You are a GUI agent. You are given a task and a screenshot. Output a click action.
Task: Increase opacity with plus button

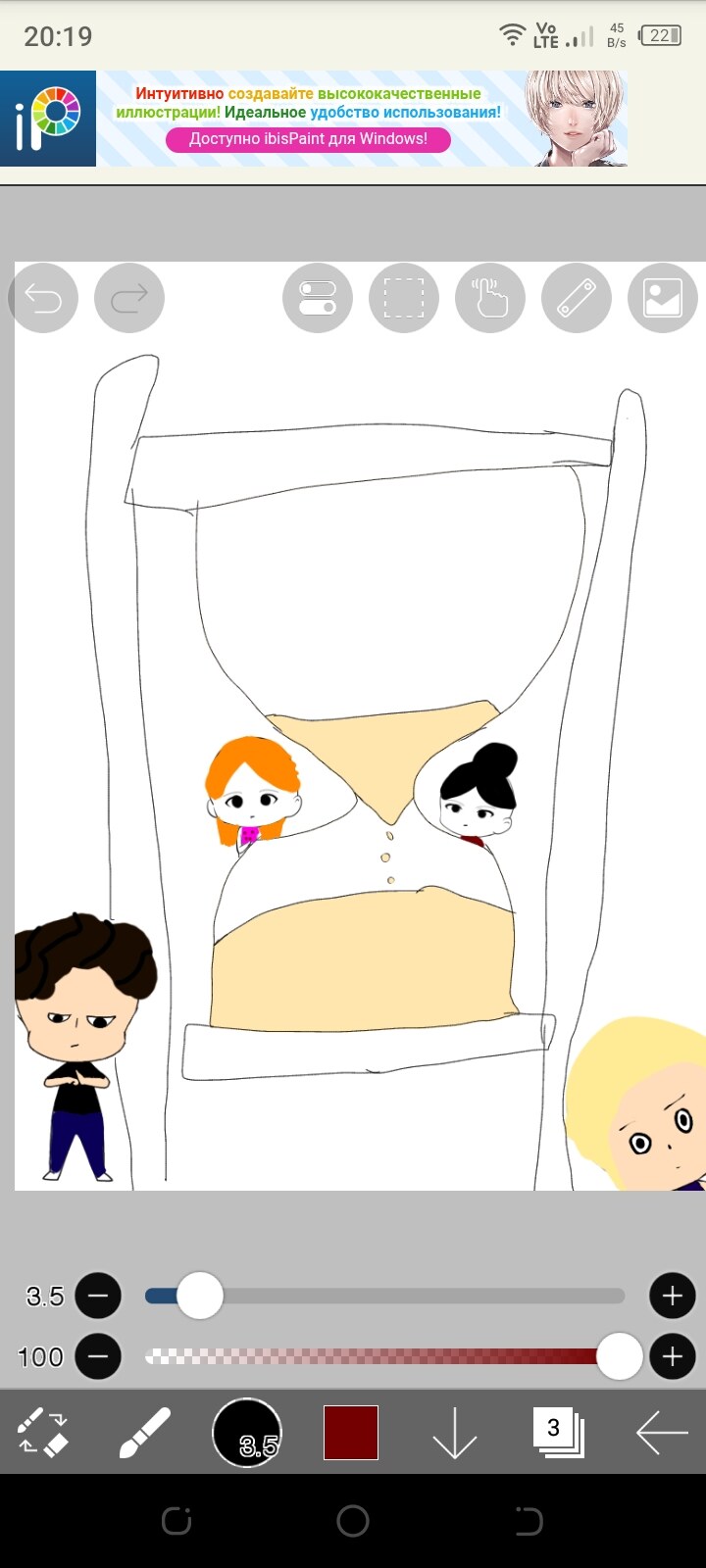point(672,1356)
